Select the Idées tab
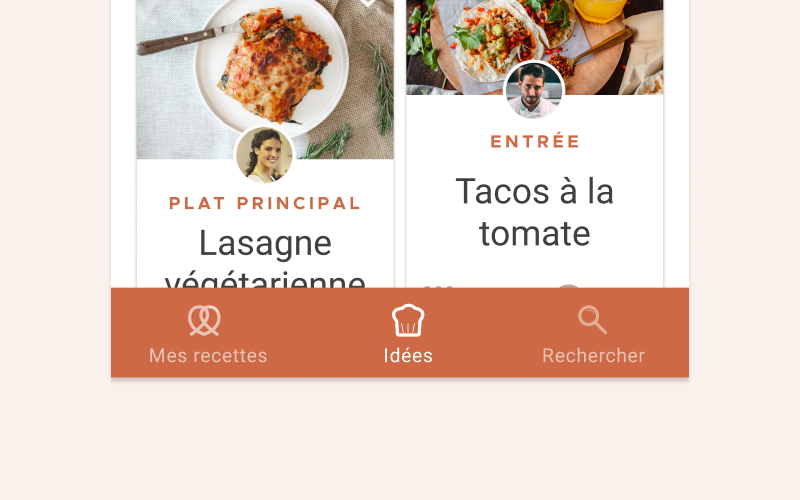 (x=408, y=333)
